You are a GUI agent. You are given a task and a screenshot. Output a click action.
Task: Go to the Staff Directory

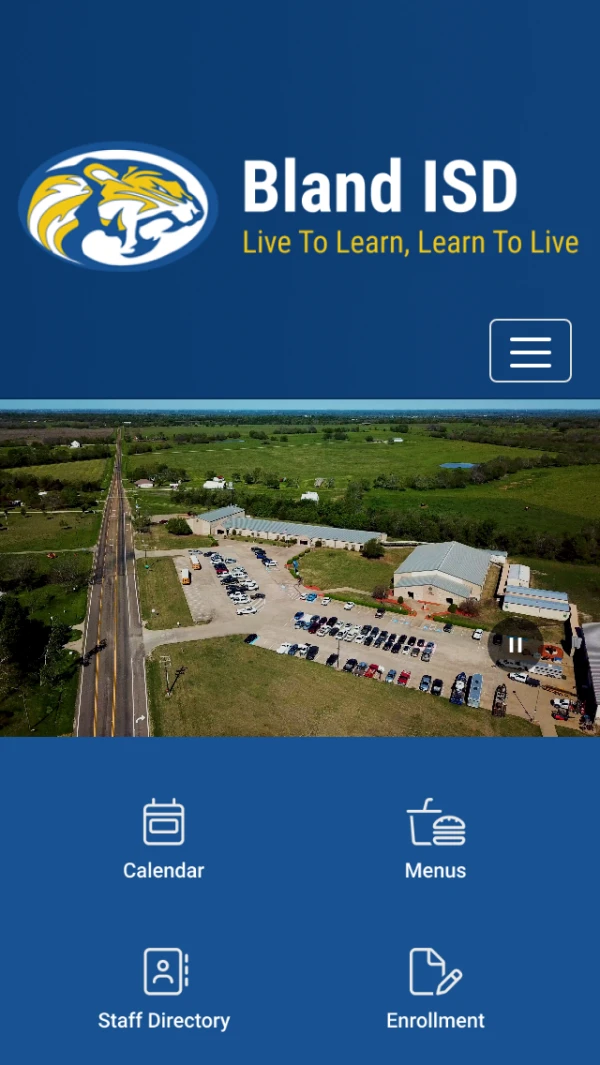coord(164,990)
